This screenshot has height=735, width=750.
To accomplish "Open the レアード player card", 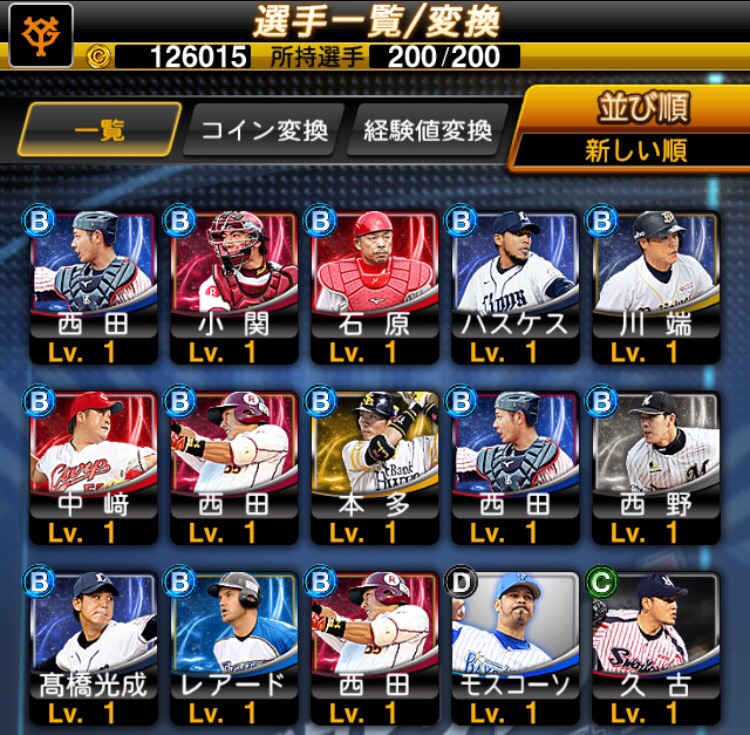I will click(234, 645).
